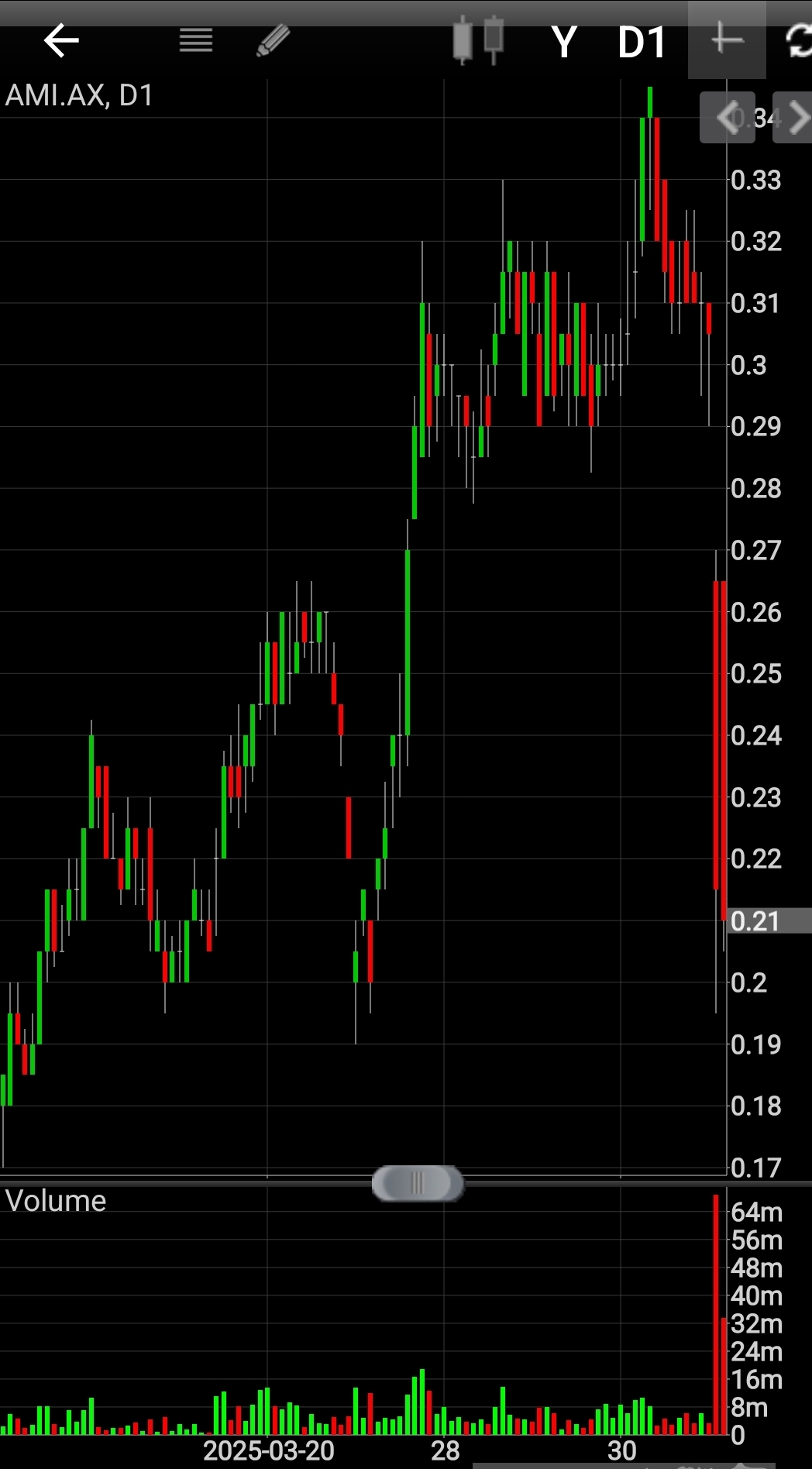812x1469 pixels.
Task: Shift chart left with the left arrow
Action: coord(727,118)
